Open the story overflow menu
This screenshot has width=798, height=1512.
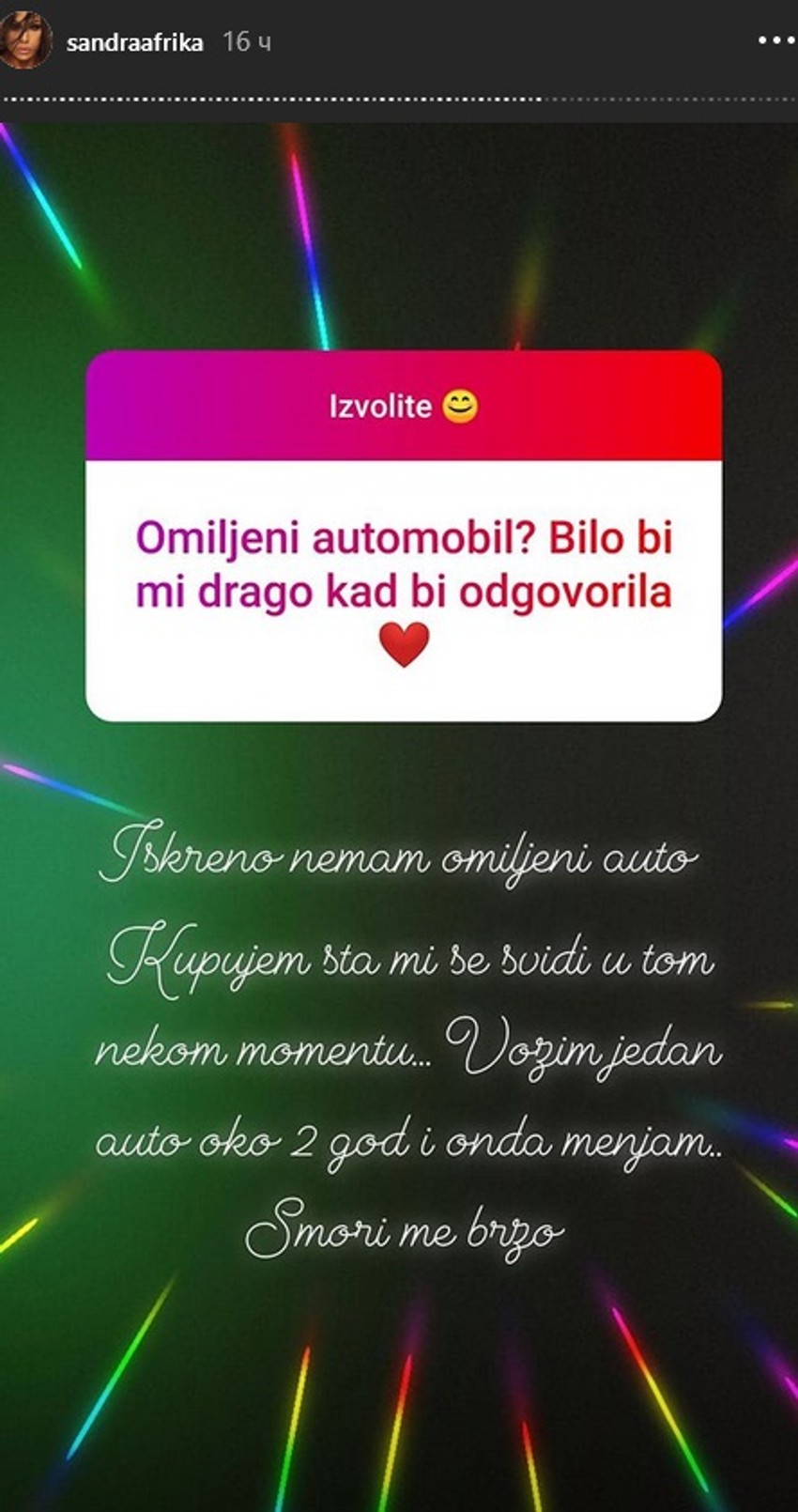click(775, 40)
